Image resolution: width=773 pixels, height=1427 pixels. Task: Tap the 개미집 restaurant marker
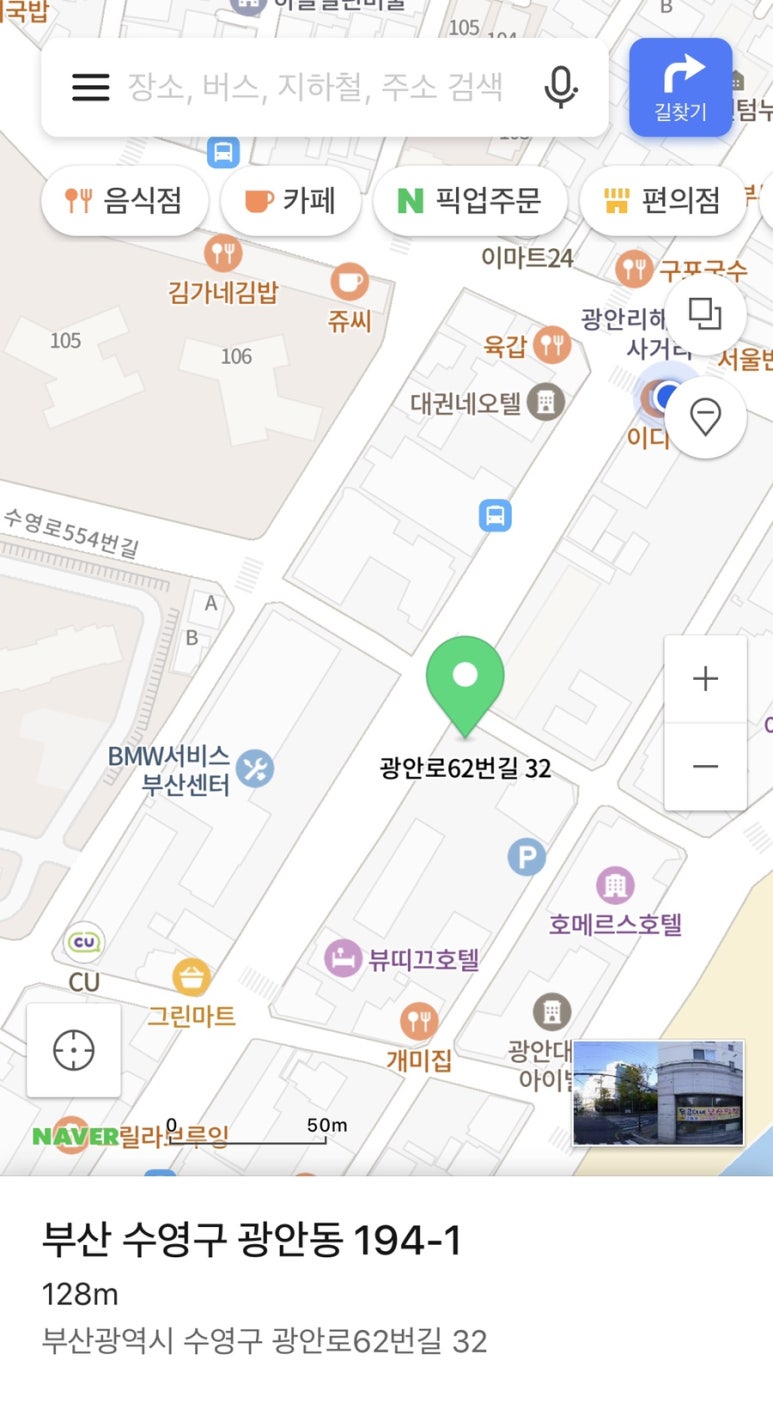coord(419,1021)
